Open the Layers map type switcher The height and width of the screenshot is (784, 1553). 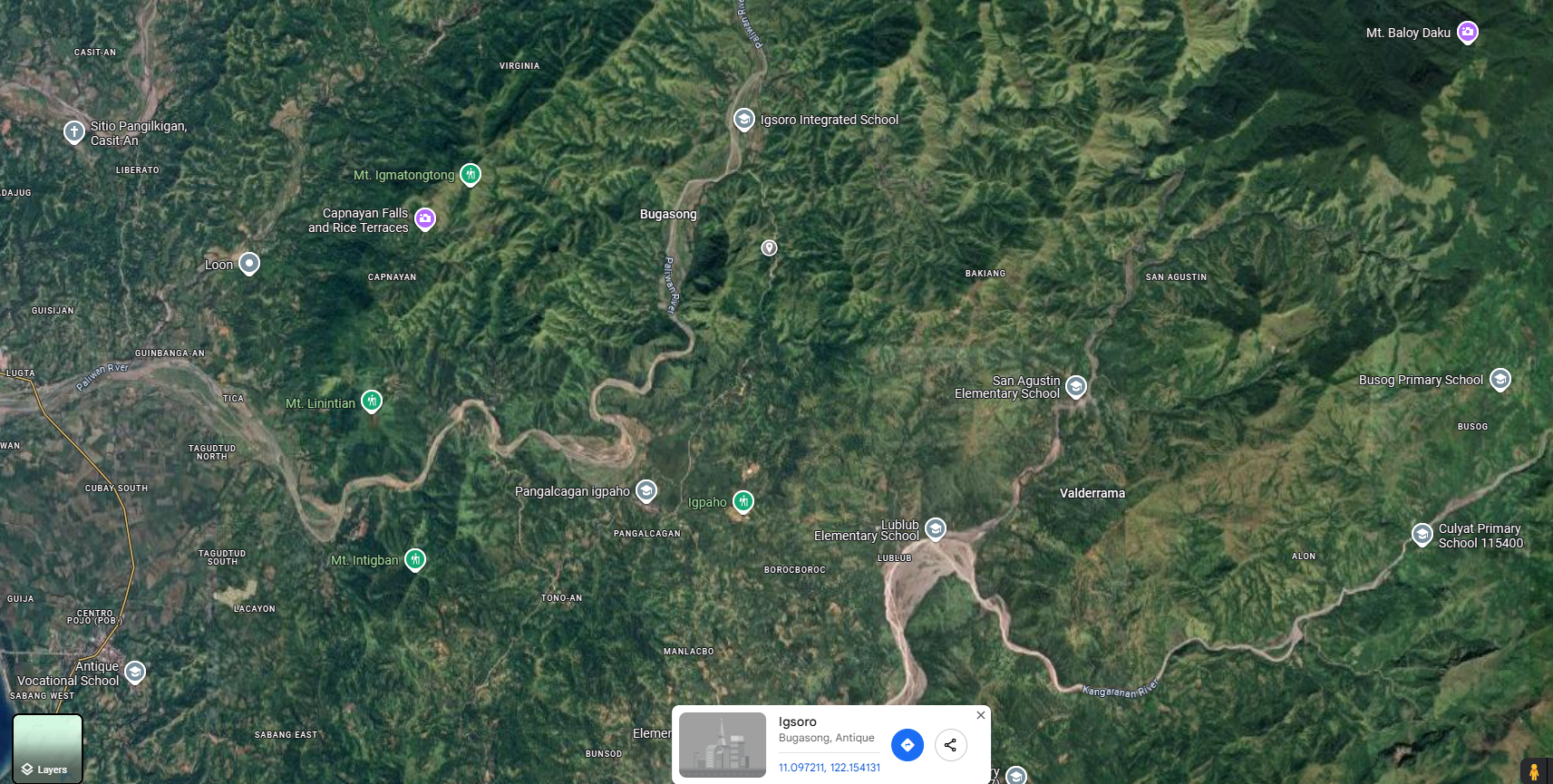pyautogui.click(x=47, y=749)
